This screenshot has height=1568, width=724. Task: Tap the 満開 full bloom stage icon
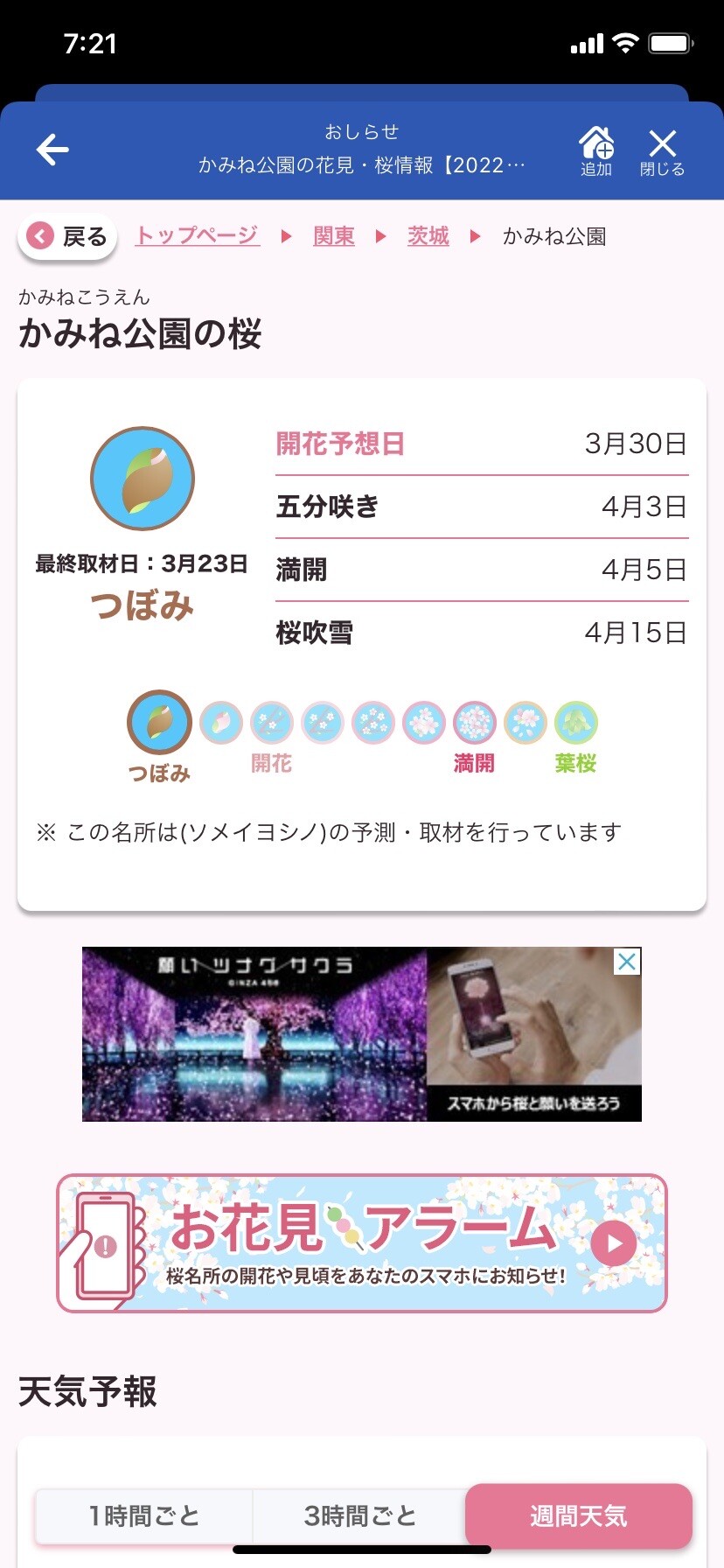click(474, 724)
